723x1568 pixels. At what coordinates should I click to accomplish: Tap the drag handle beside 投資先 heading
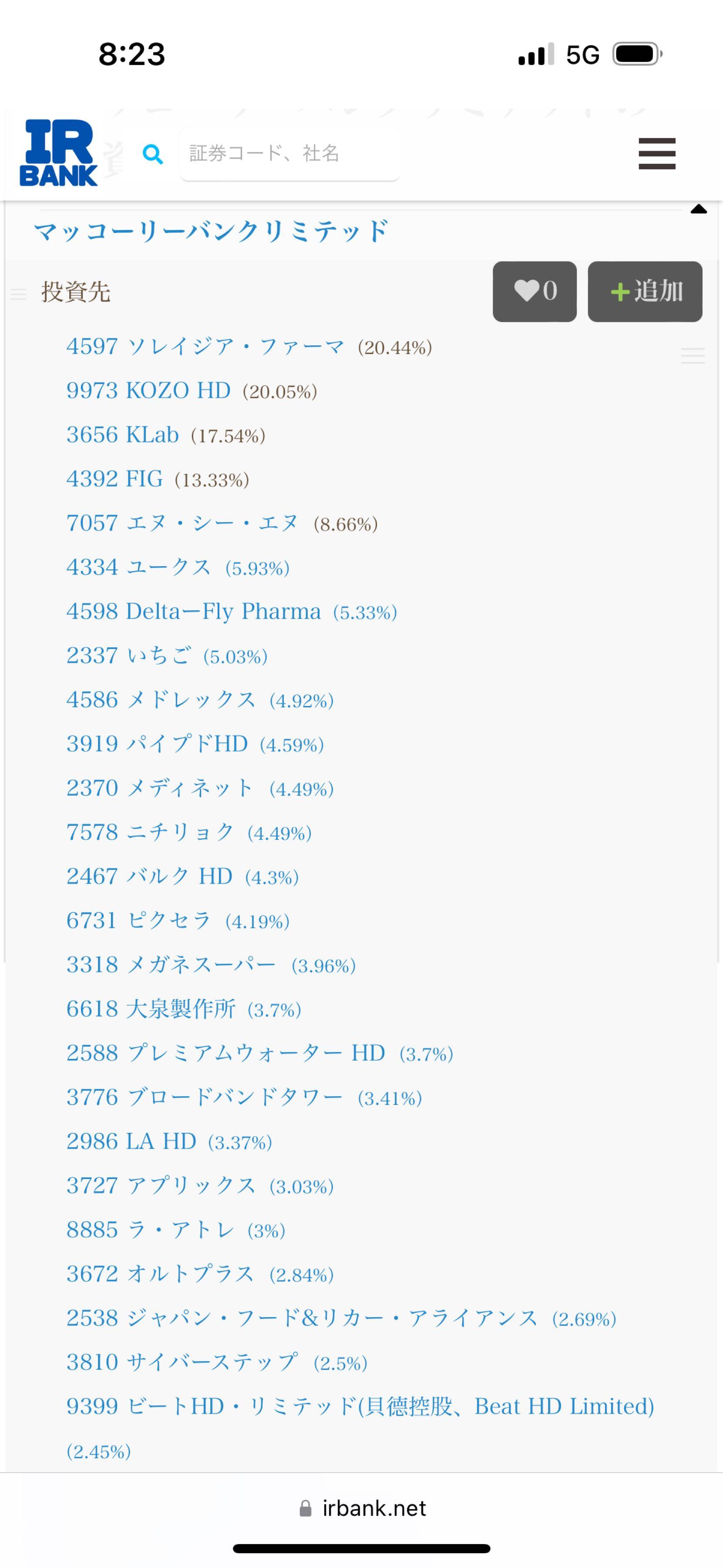tap(20, 294)
